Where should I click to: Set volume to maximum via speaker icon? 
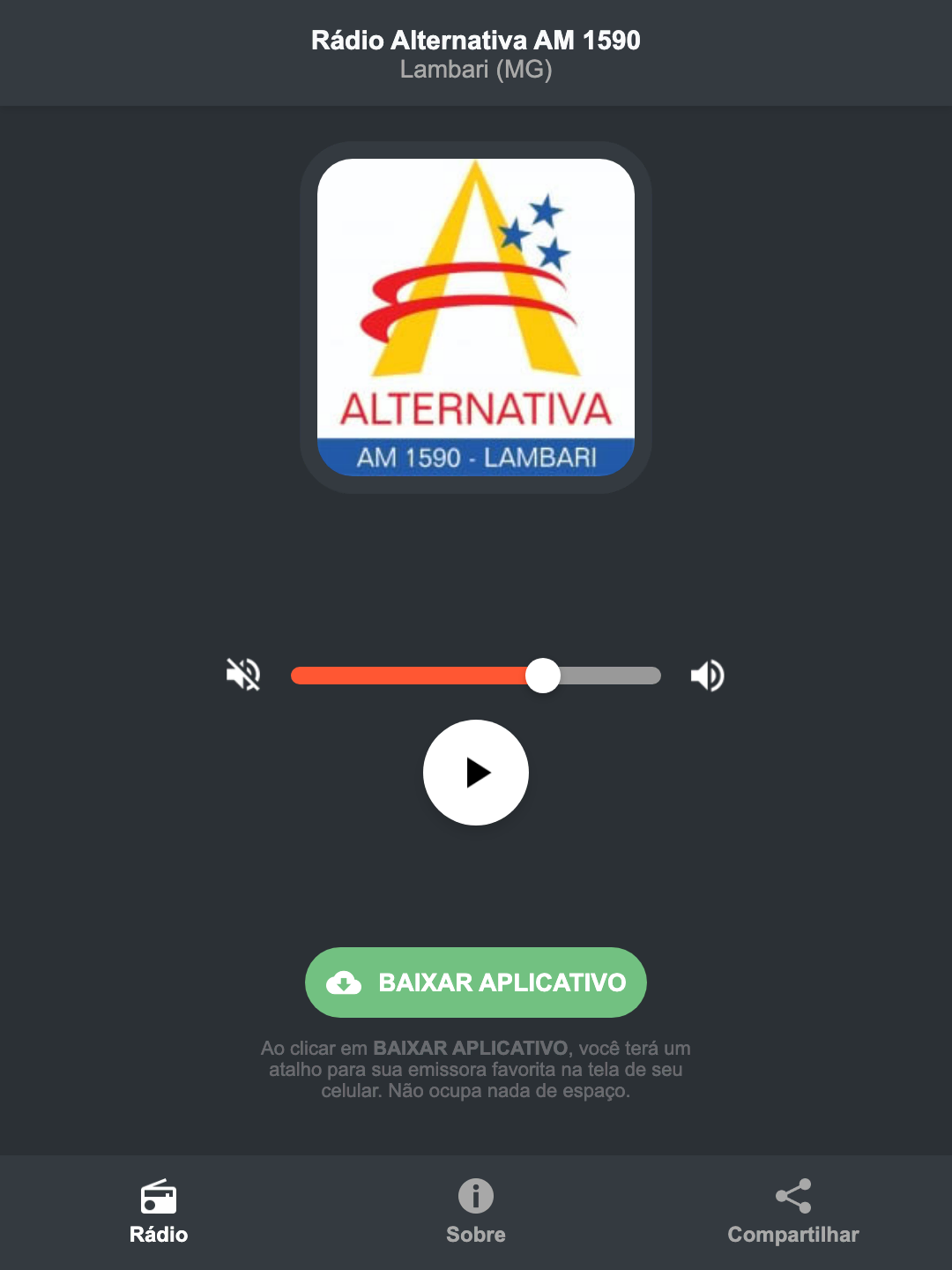coord(707,675)
